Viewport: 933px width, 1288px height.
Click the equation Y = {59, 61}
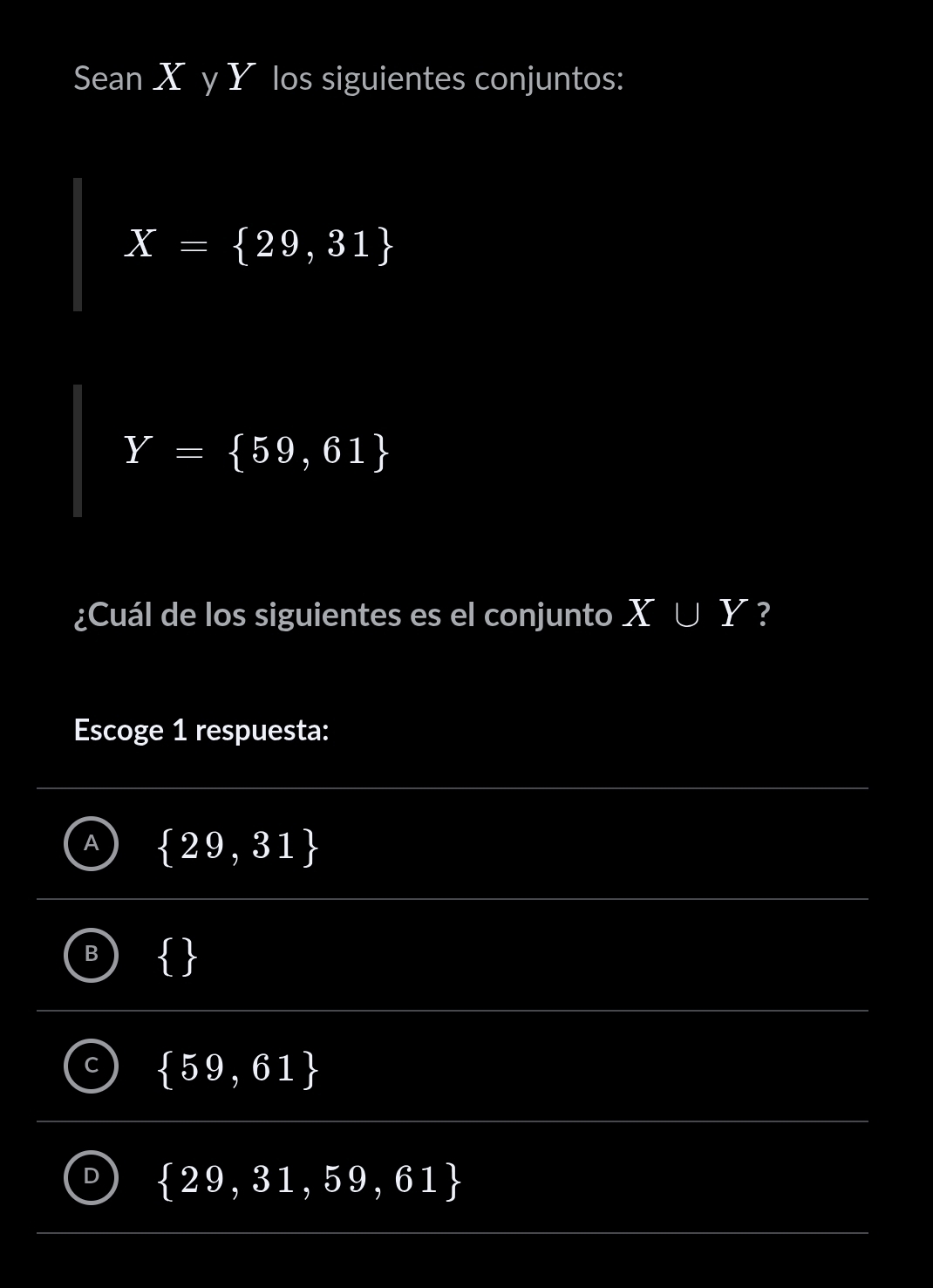point(255,450)
